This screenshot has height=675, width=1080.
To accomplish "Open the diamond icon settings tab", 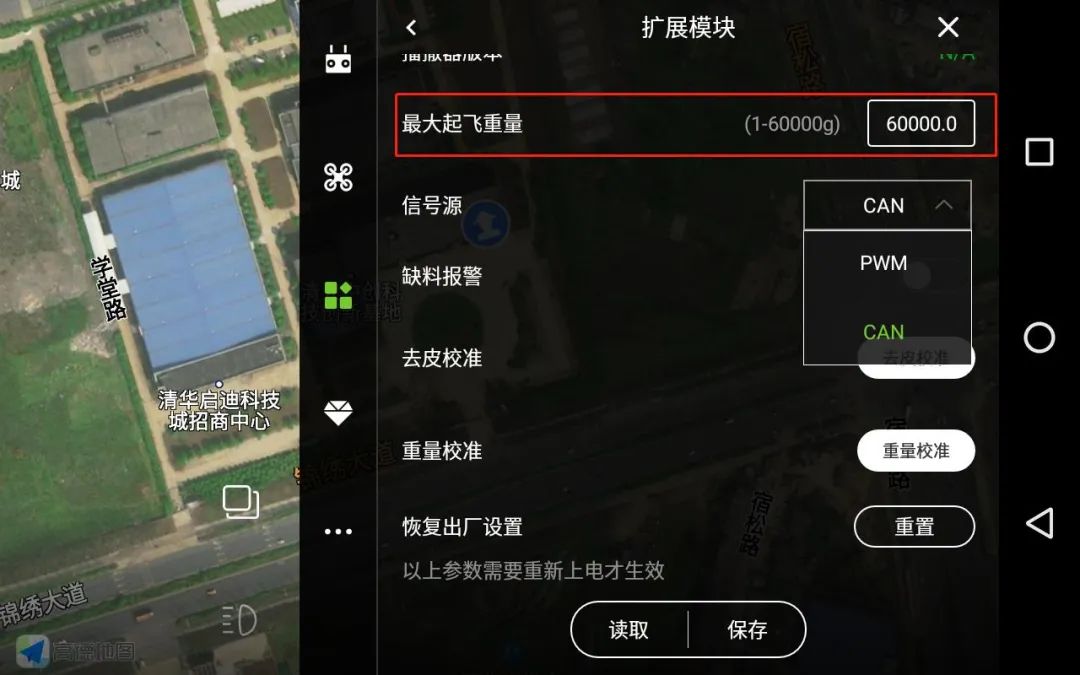I will (x=338, y=413).
